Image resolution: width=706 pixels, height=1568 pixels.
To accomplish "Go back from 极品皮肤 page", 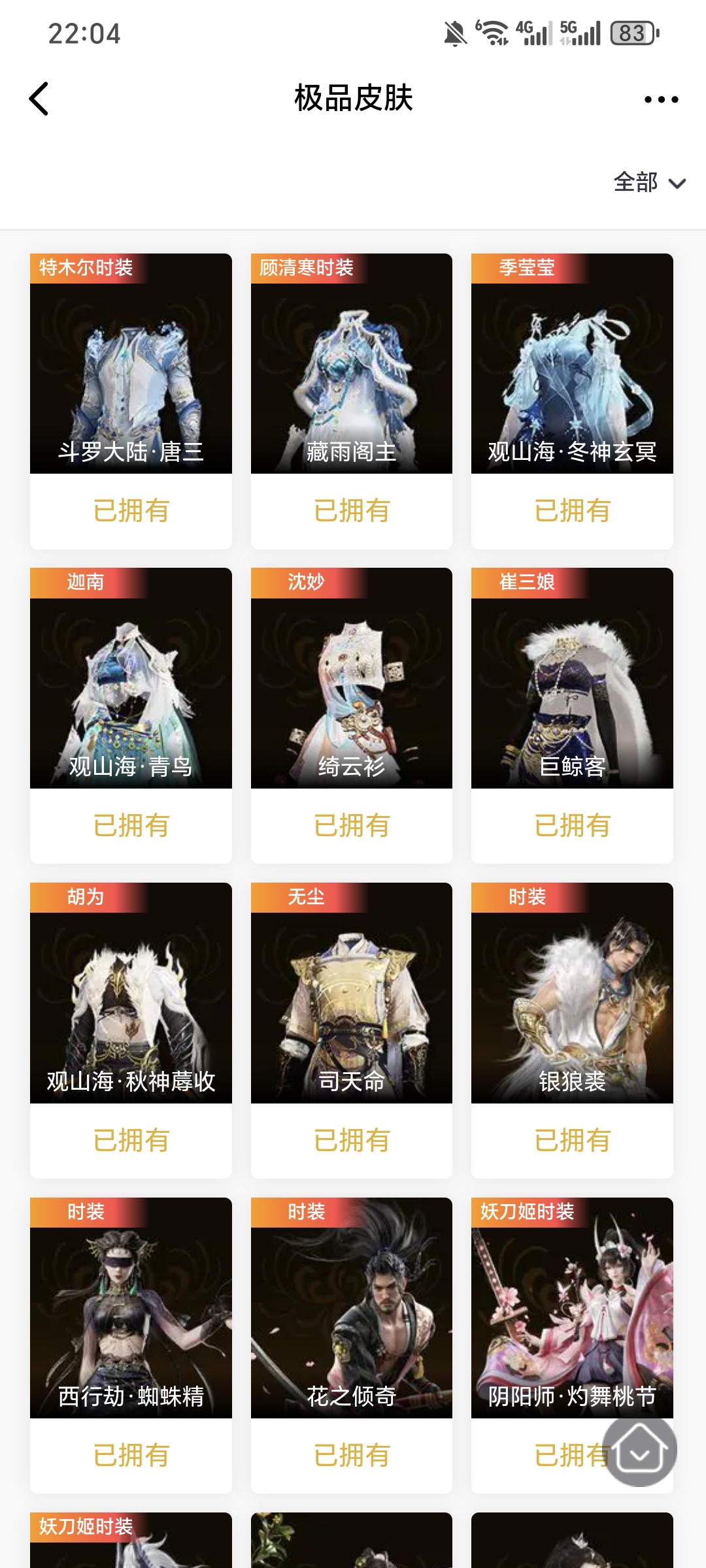I will coord(39,99).
